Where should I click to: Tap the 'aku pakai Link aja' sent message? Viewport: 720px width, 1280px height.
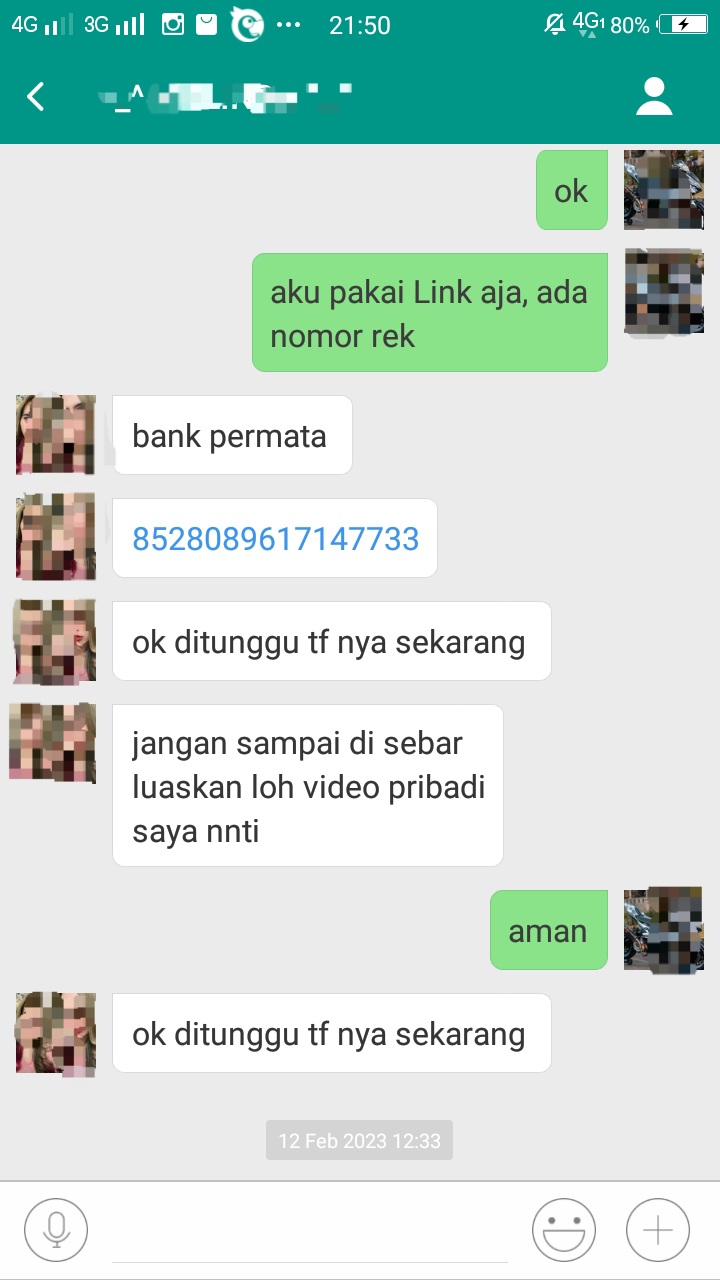click(430, 311)
